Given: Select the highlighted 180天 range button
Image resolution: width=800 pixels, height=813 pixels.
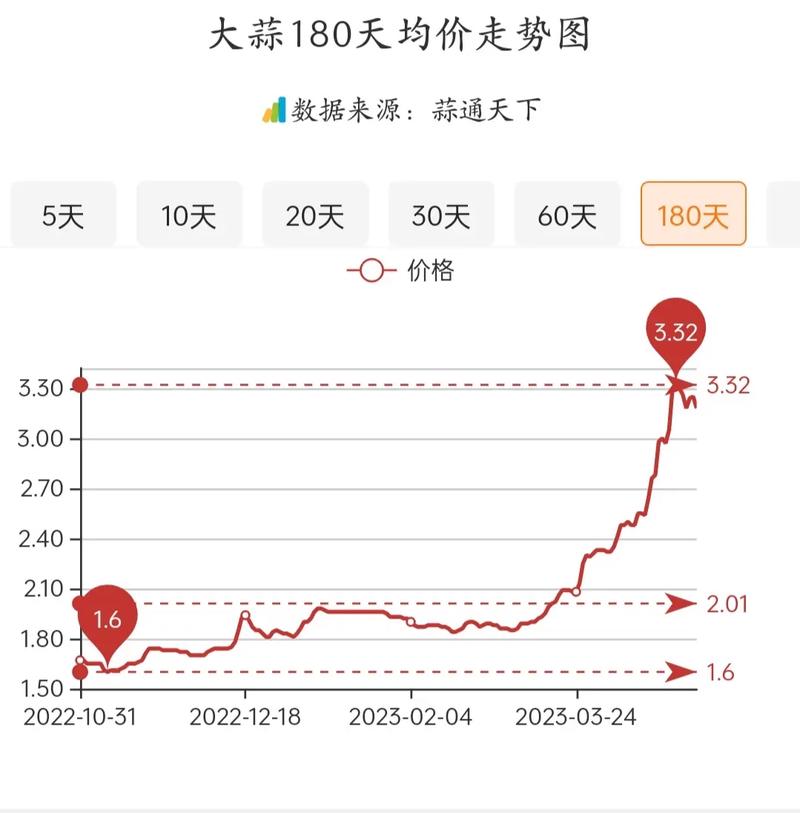Looking at the screenshot, I should (x=694, y=212).
